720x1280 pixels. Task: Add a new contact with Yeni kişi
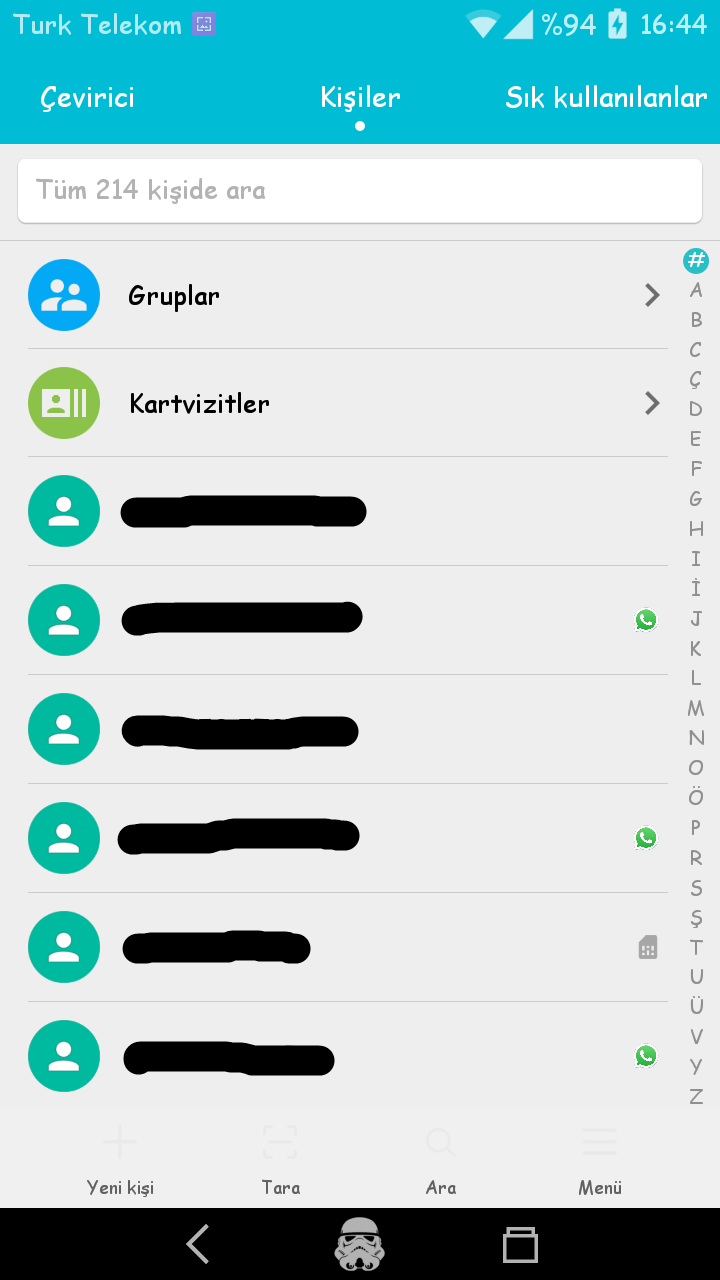pyautogui.click(x=120, y=1160)
